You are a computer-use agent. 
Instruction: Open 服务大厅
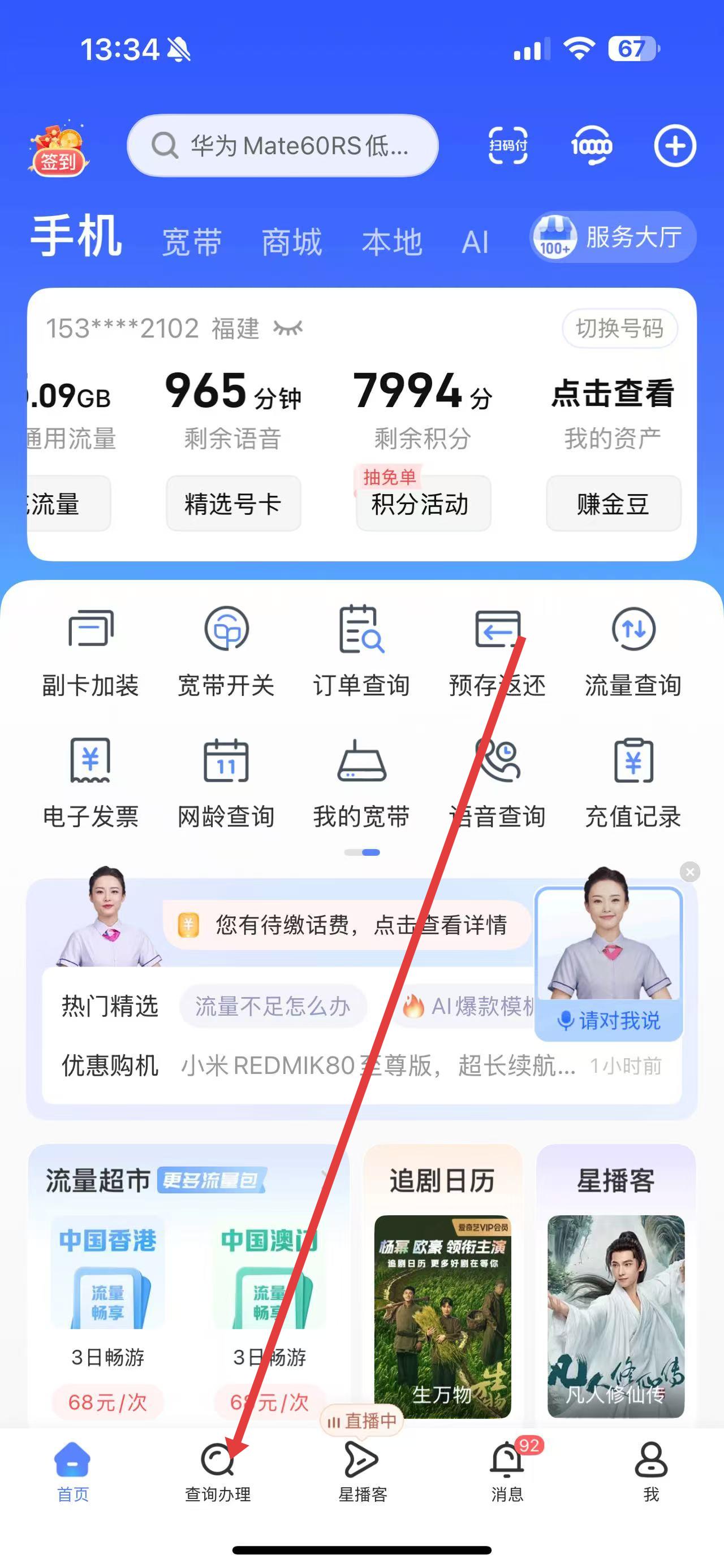(x=613, y=237)
